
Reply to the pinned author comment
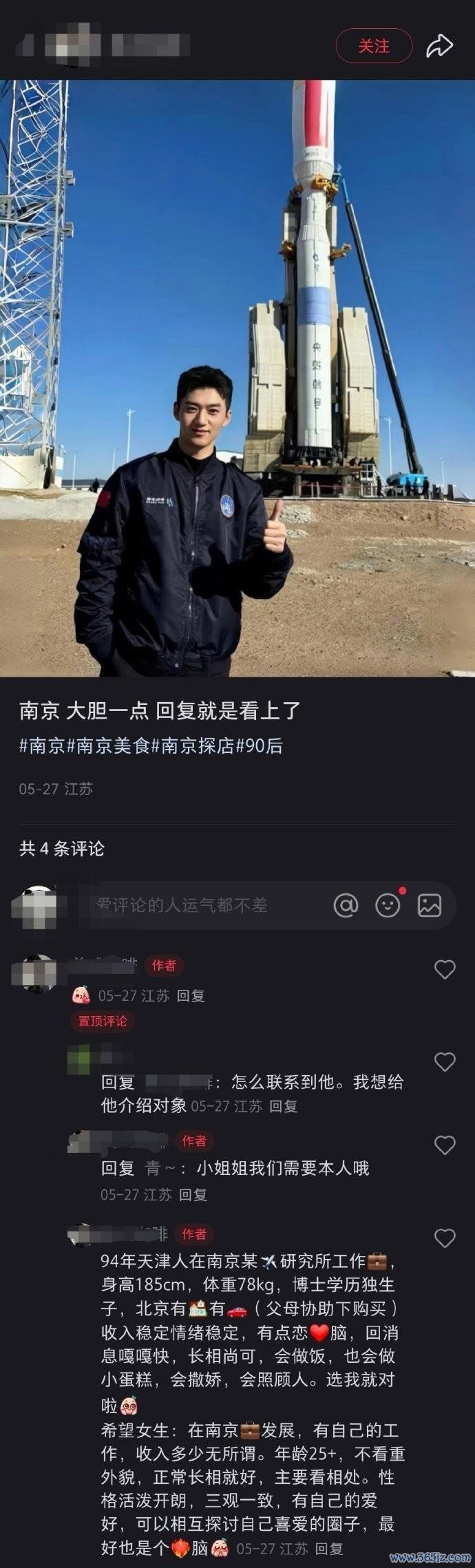click(191, 995)
